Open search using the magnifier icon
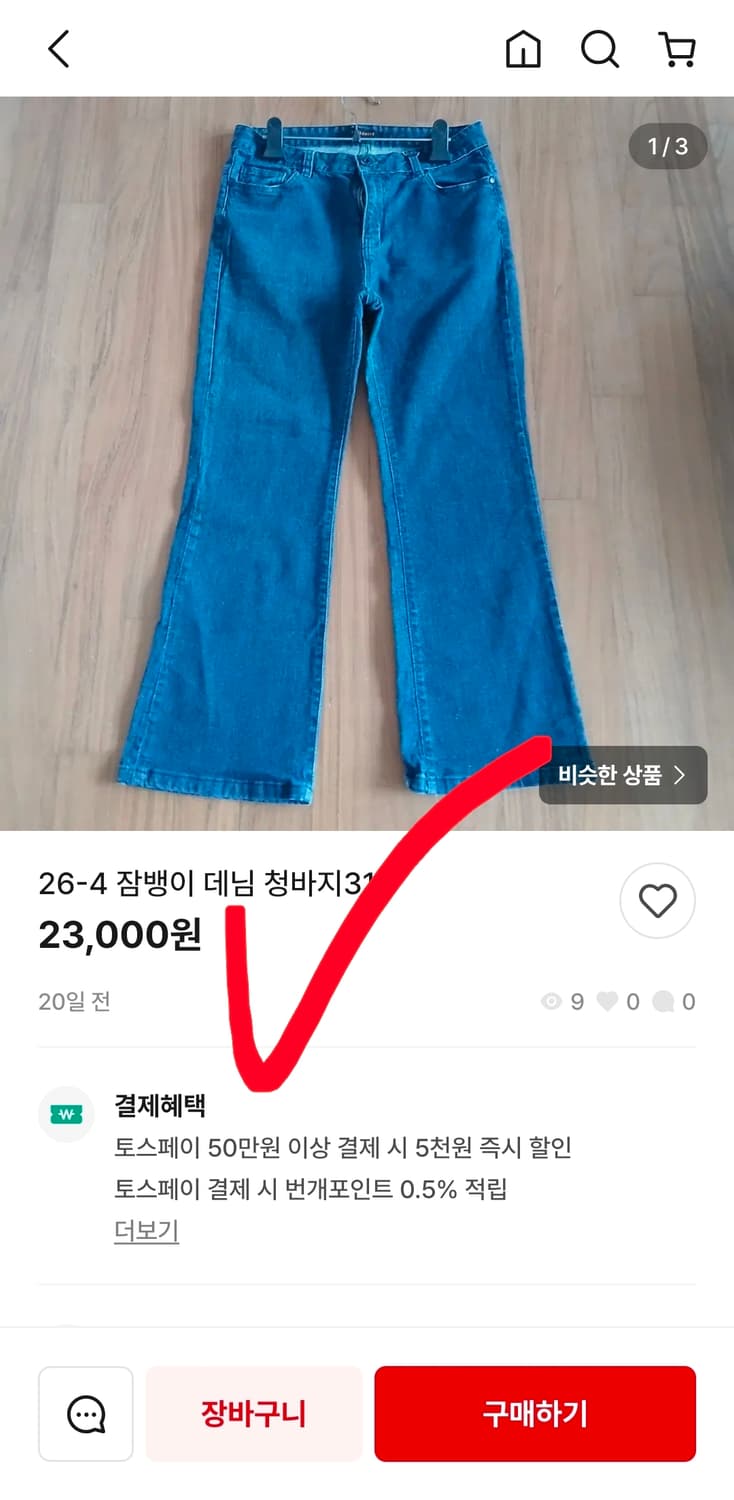 tap(600, 47)
